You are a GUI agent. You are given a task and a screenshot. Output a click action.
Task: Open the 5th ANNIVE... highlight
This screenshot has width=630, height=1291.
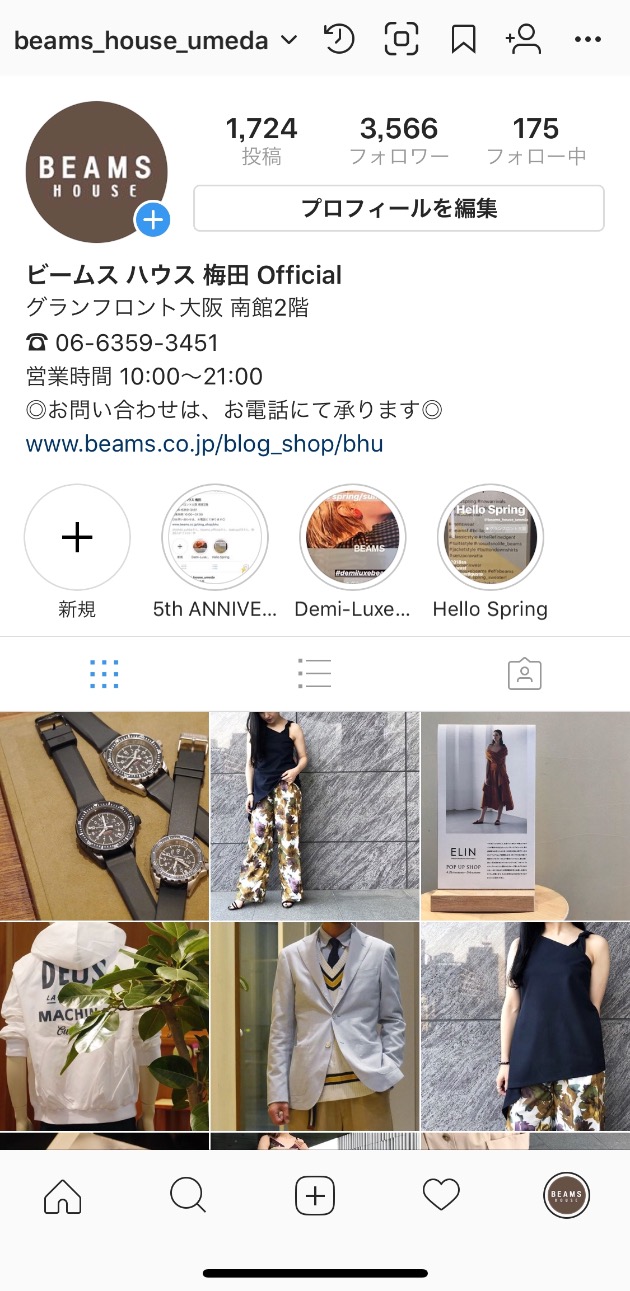(x=215, y=538)
